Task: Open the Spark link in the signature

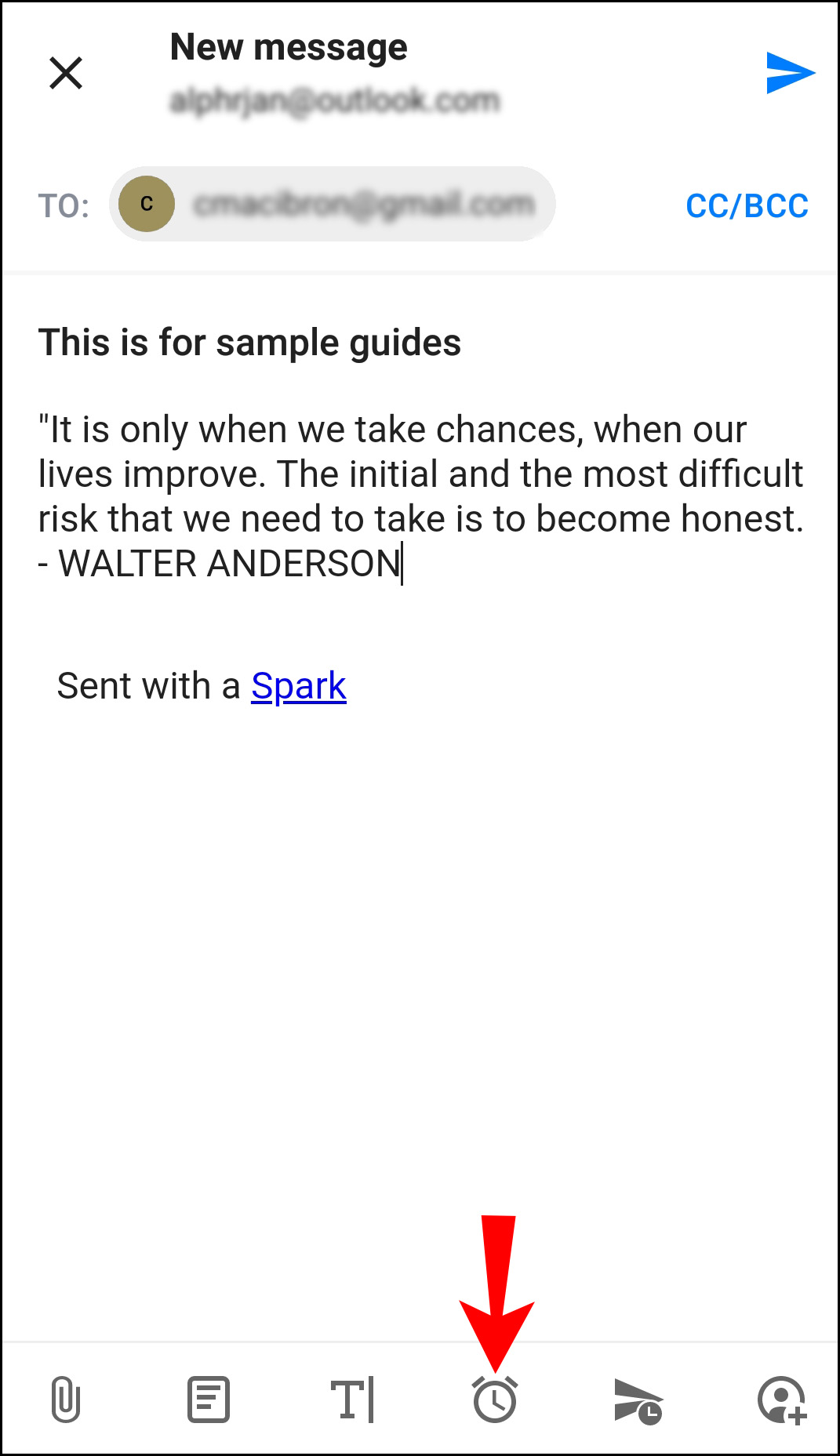Action: point(299,687)
